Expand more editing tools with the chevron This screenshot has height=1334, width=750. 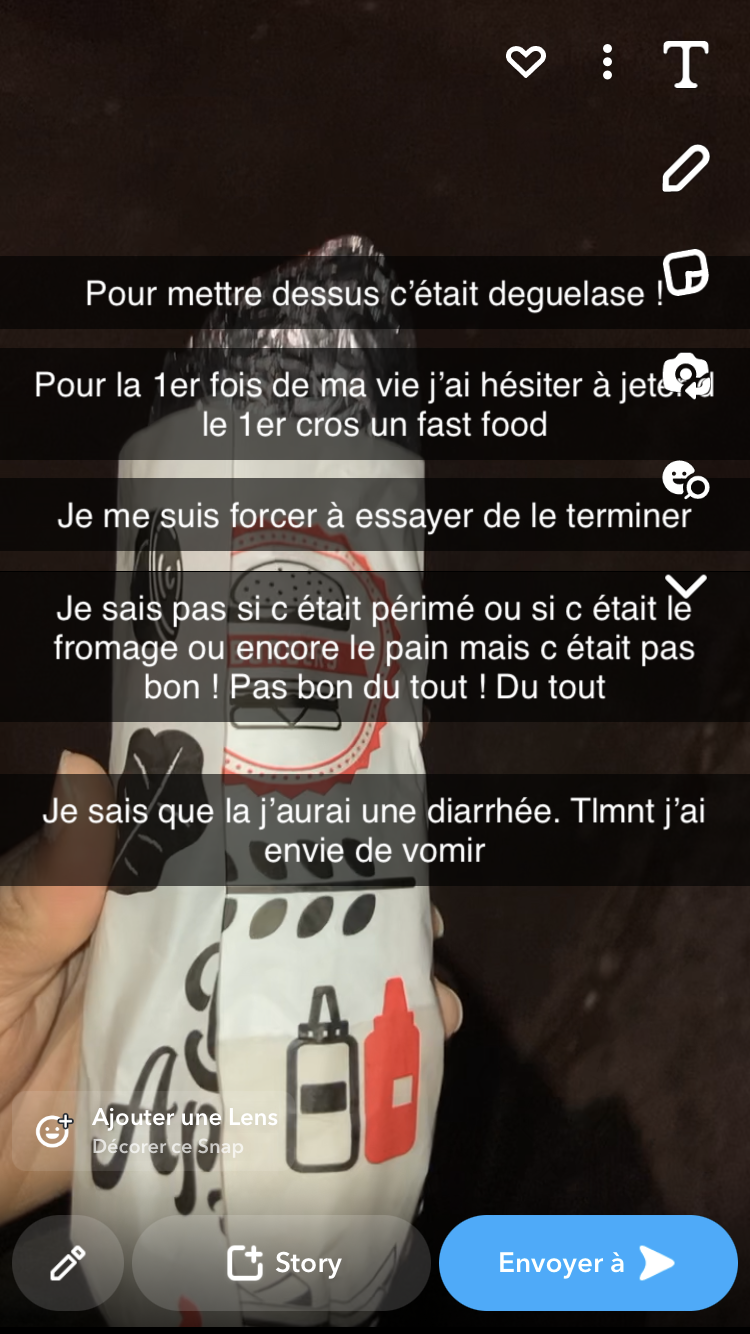click(686, 585)
